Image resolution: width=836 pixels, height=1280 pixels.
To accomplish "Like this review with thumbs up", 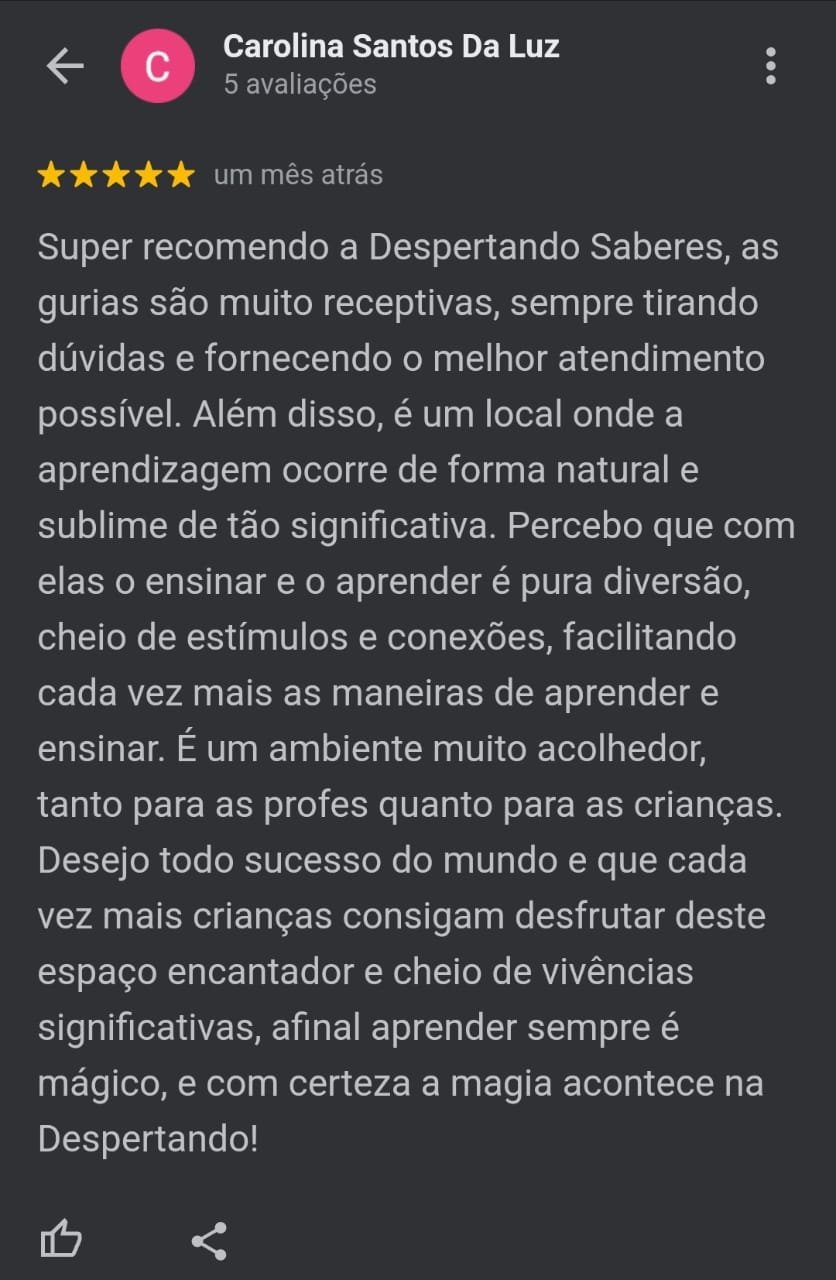I will point(60,1241).
